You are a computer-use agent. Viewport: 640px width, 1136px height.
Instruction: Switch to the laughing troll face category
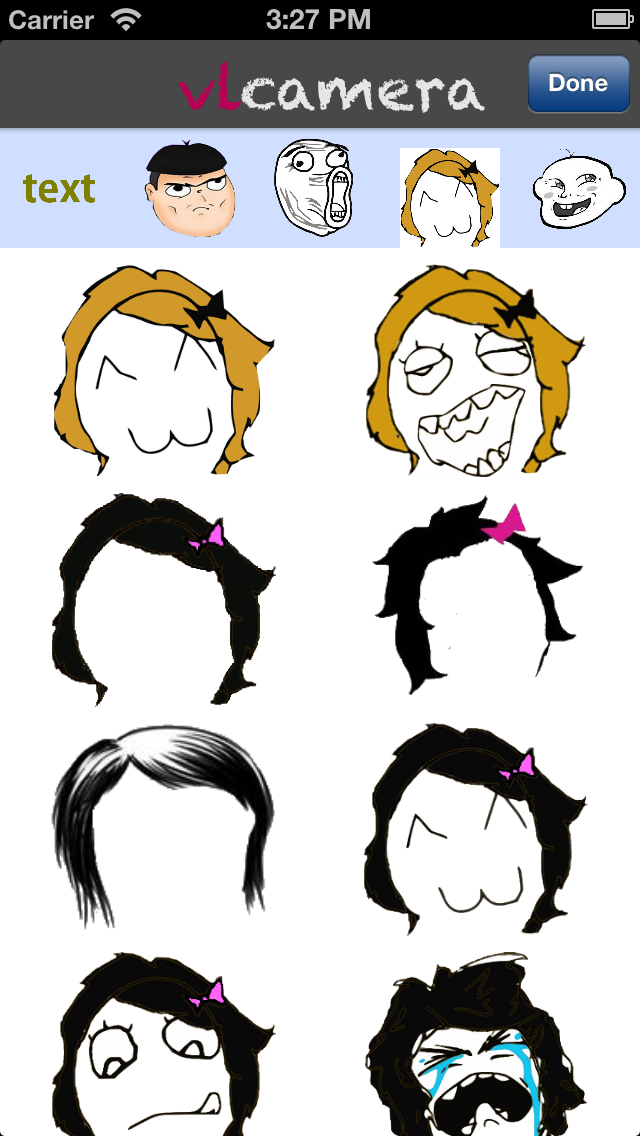tap(571, 188)
